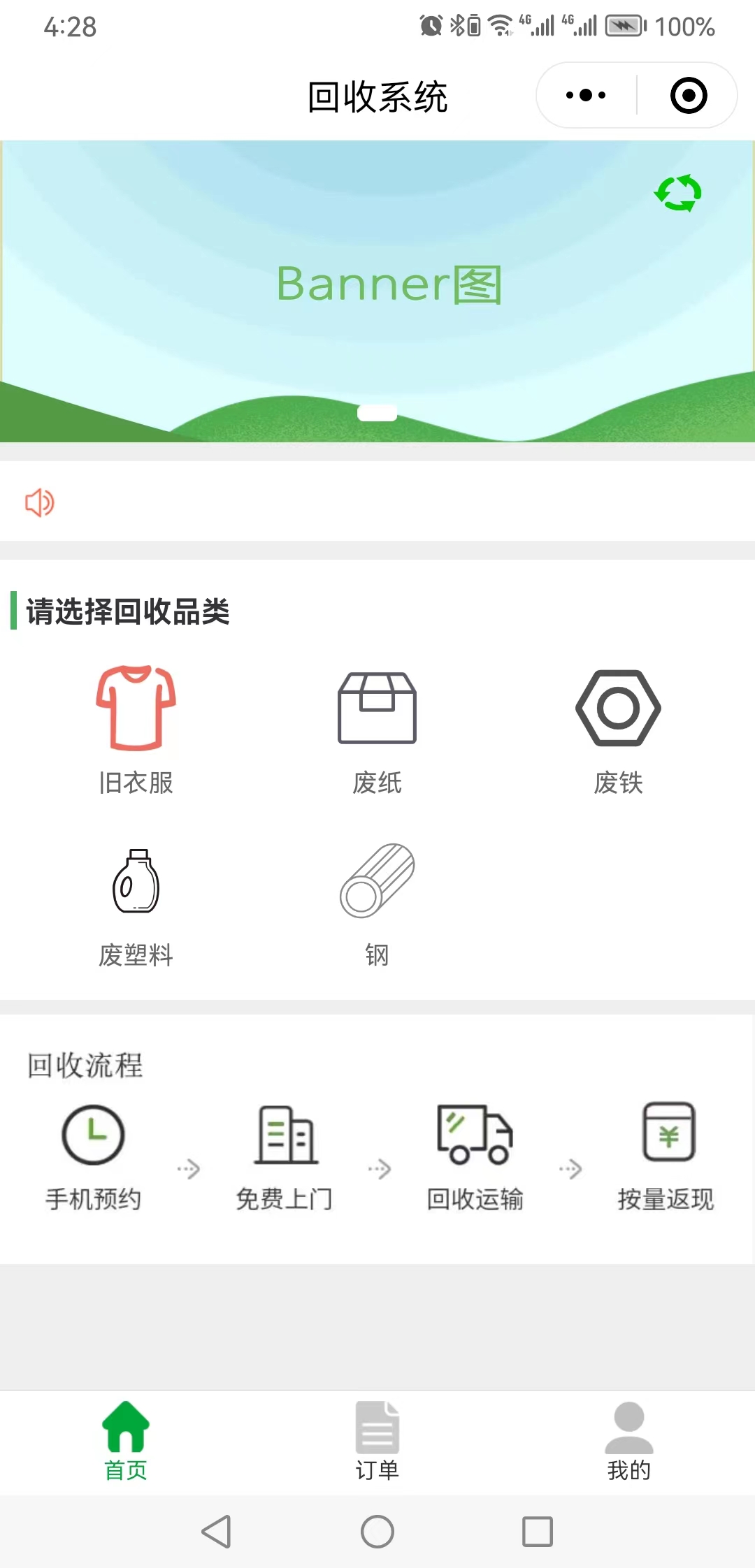Select the 旧衣服 recycling category
755x1568 pixels.
136,730
